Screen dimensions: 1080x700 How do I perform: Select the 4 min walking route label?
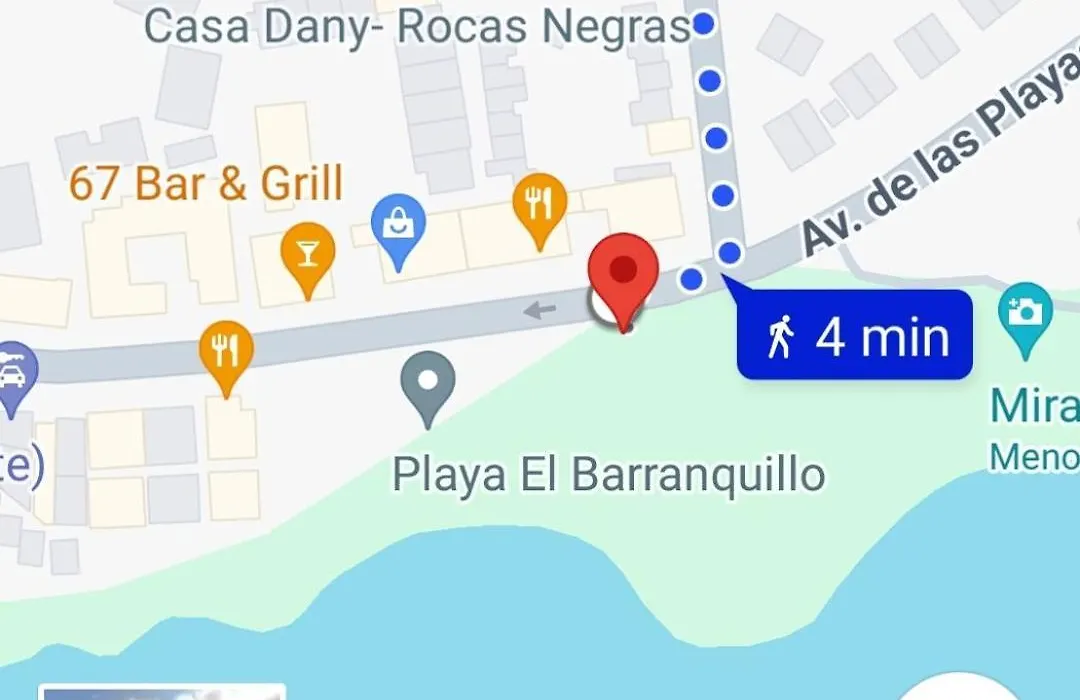855,336
